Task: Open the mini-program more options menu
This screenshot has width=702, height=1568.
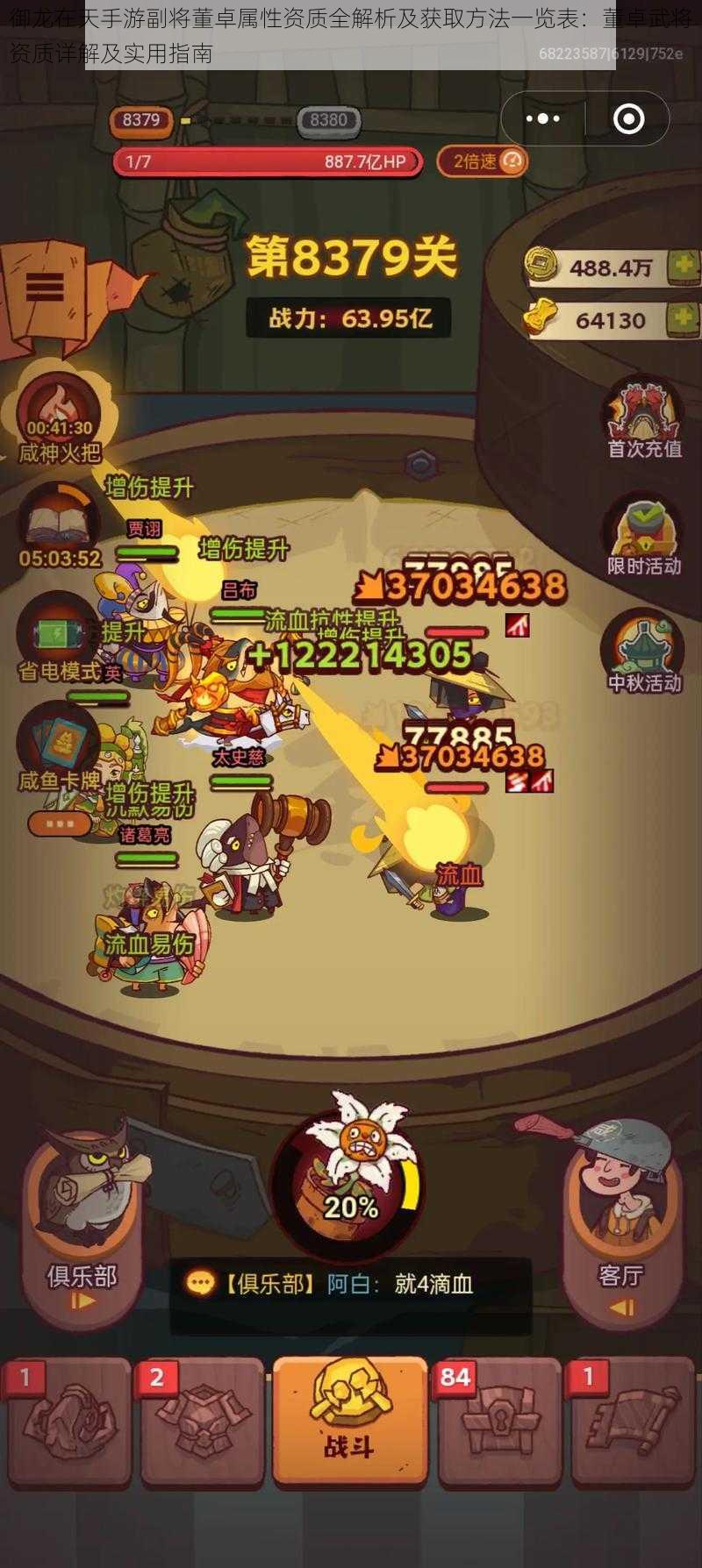Action: 542,118
